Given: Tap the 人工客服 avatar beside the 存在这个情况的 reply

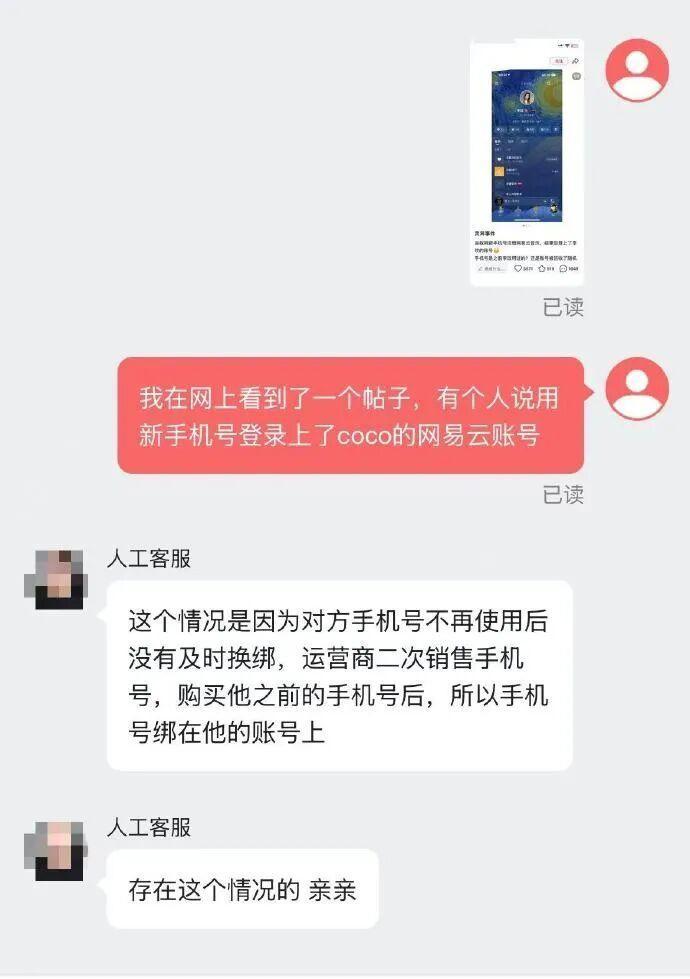Looking at the screenshot, I should (59, 851).
